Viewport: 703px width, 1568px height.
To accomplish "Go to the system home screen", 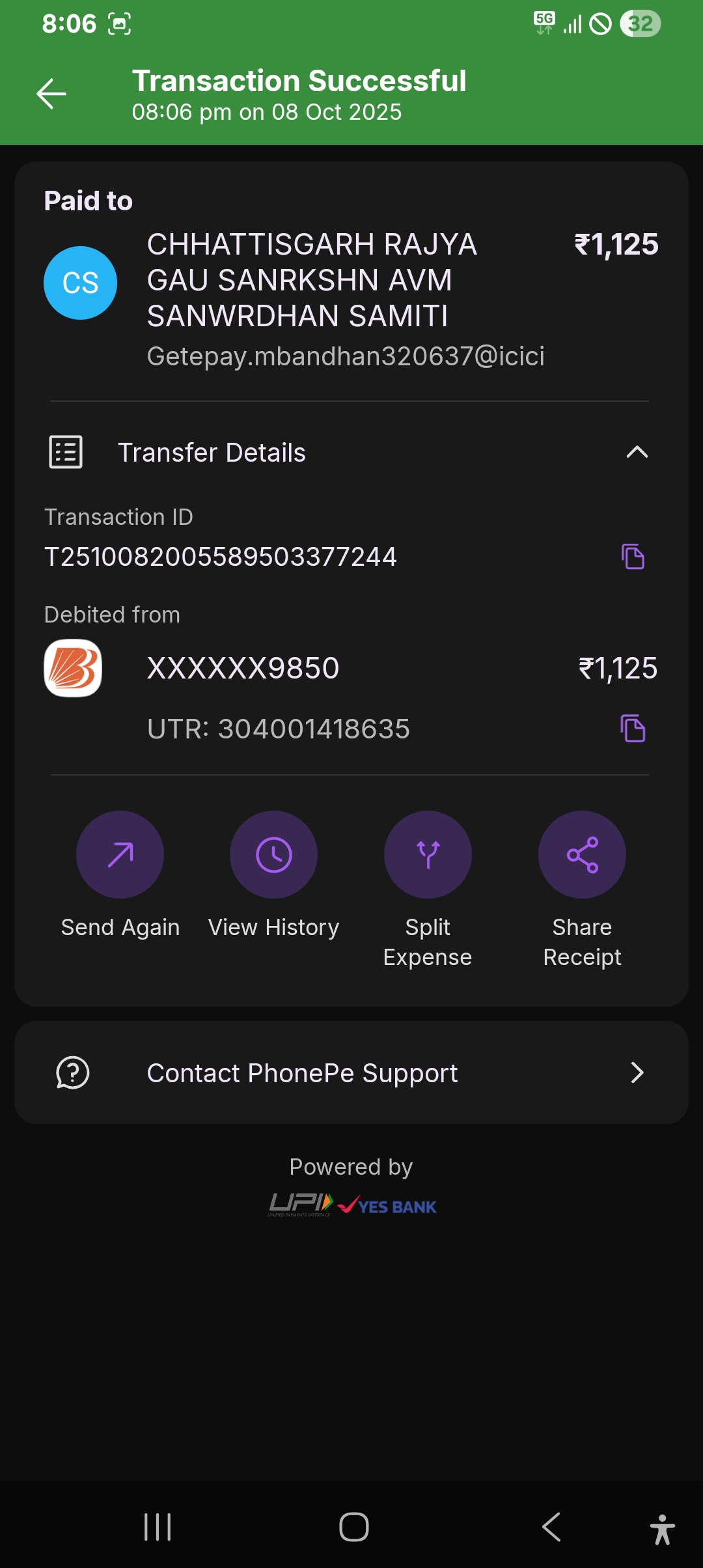I will pyautogui.click(x=353, y=1527).
